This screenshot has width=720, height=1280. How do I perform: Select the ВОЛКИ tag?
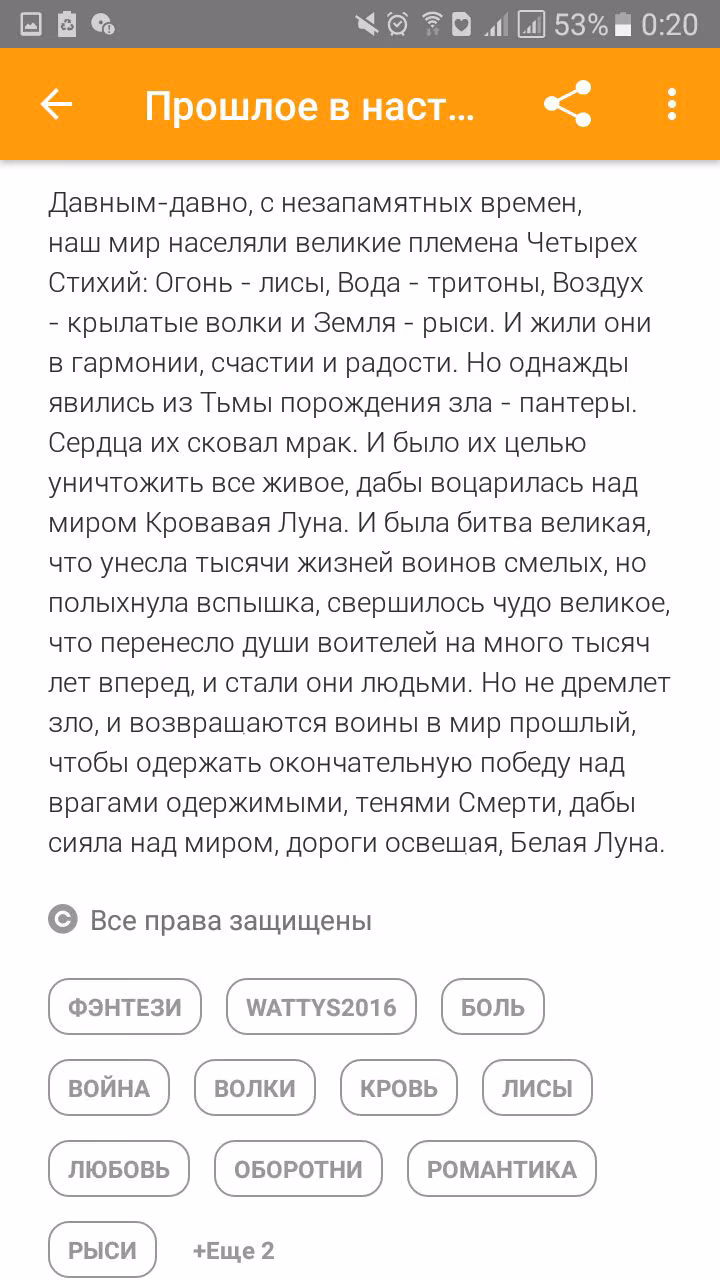click(255, 1088)
